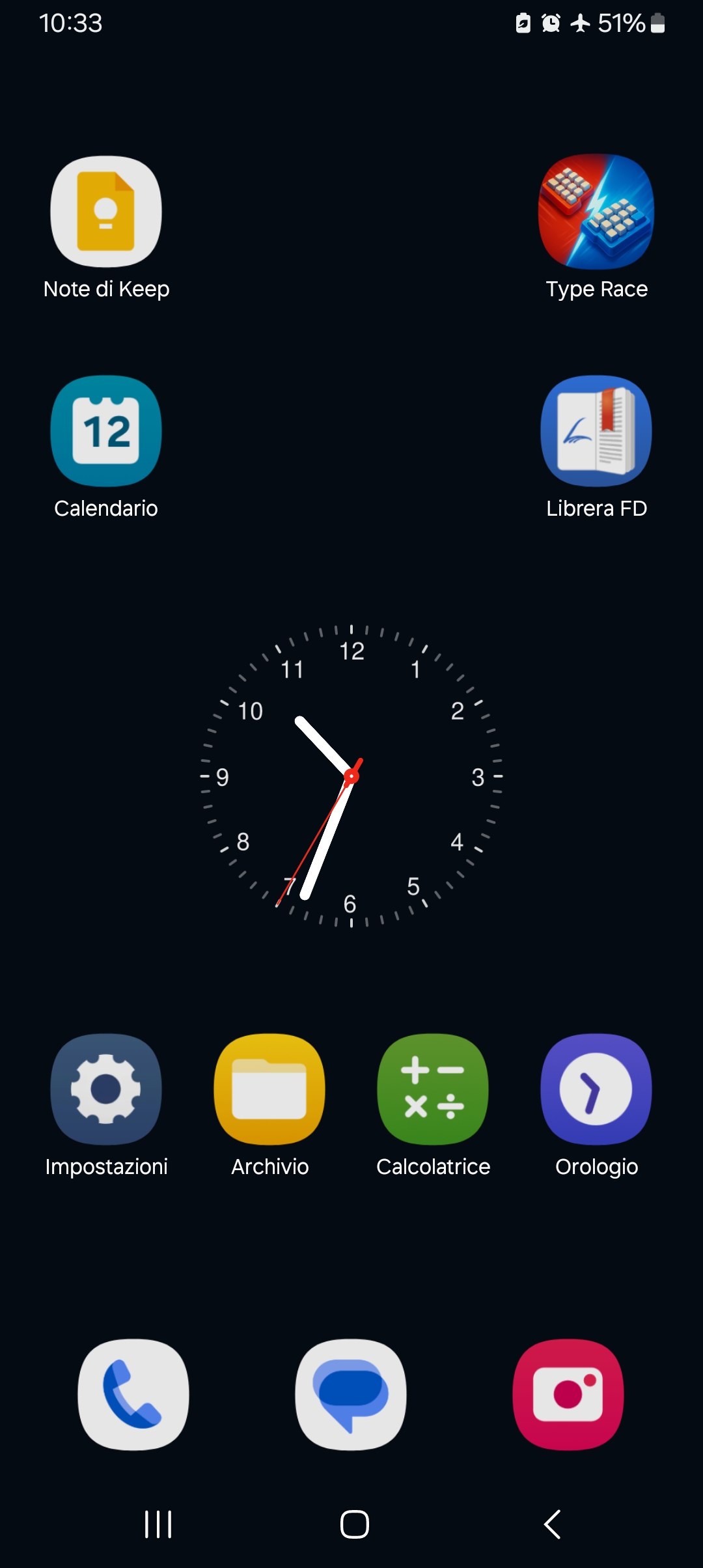Open the Librera FD reader

596,431
